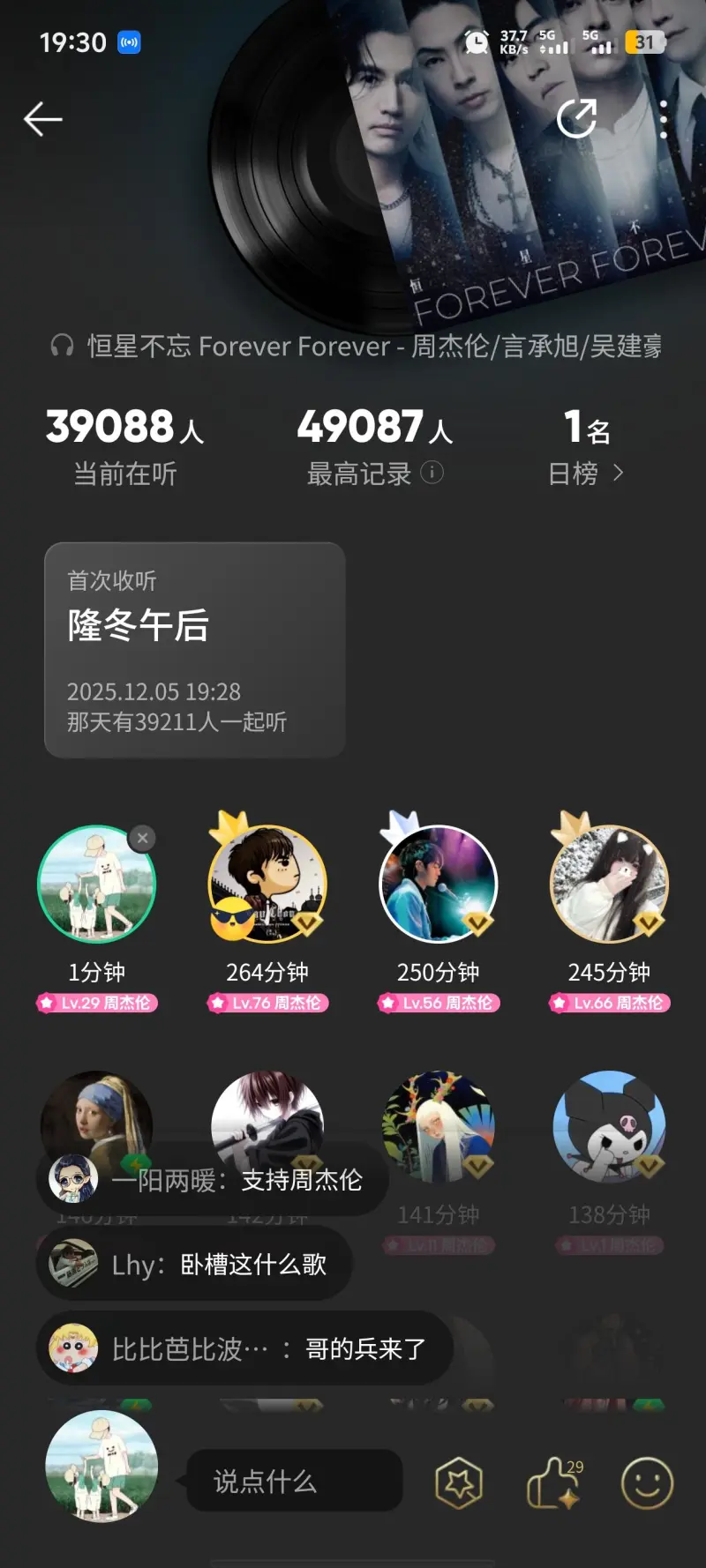This screenshot has height=1568, width=706.
Task: Show info about 最高记录
Action: tap(432, 473)
